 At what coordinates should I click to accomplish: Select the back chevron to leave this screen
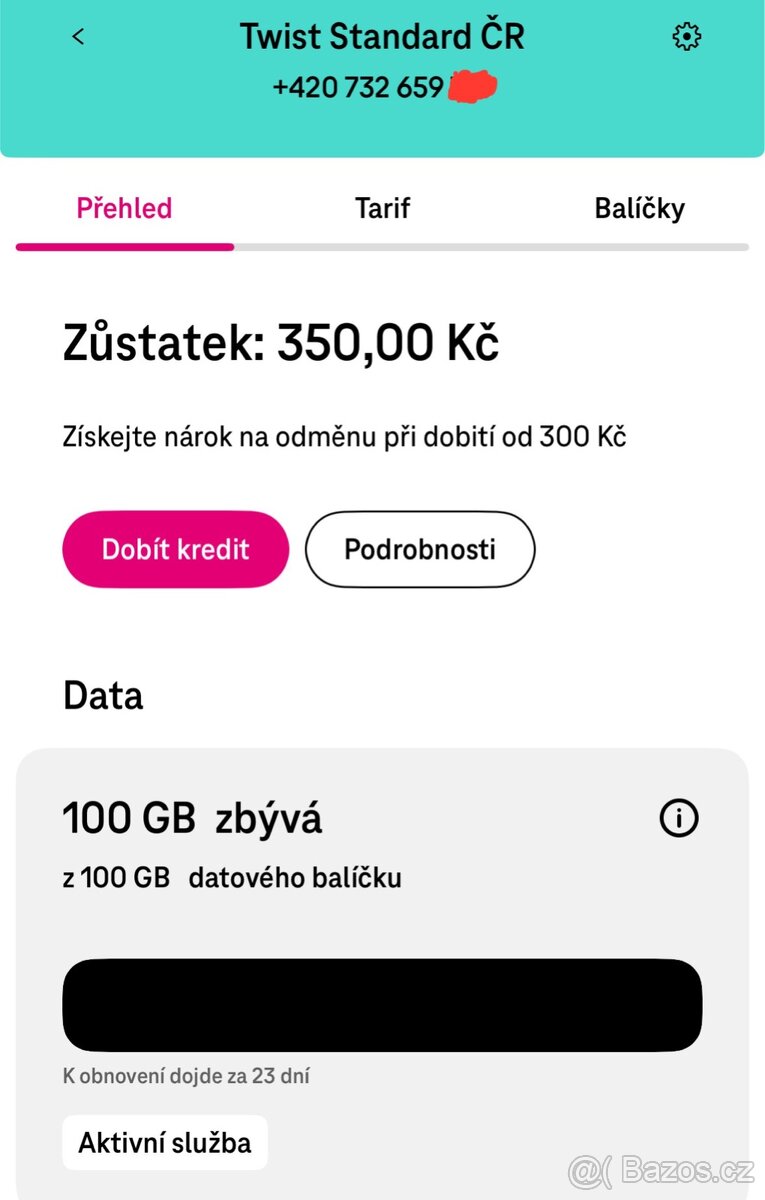(x=77, y=36)
